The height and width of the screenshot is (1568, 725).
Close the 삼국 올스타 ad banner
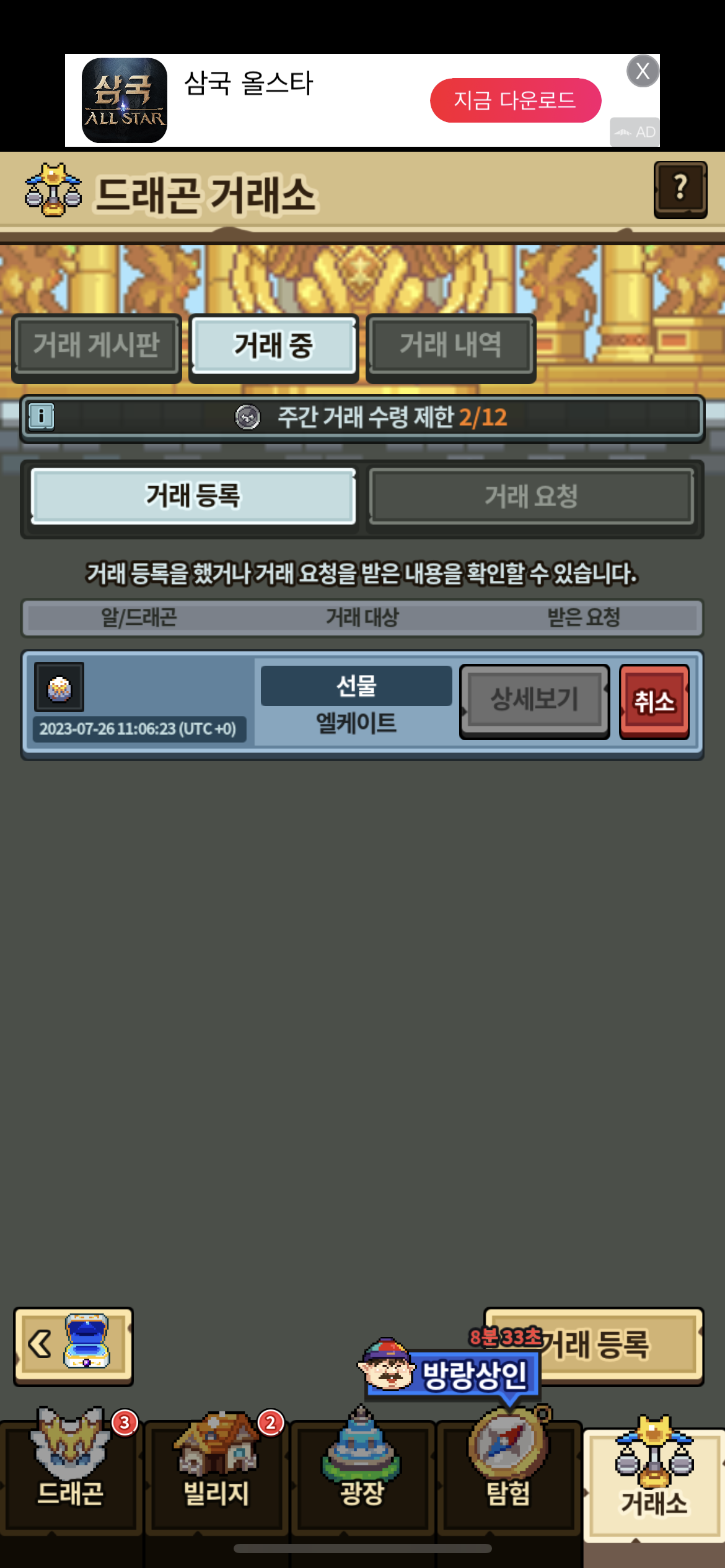[643, 71]
